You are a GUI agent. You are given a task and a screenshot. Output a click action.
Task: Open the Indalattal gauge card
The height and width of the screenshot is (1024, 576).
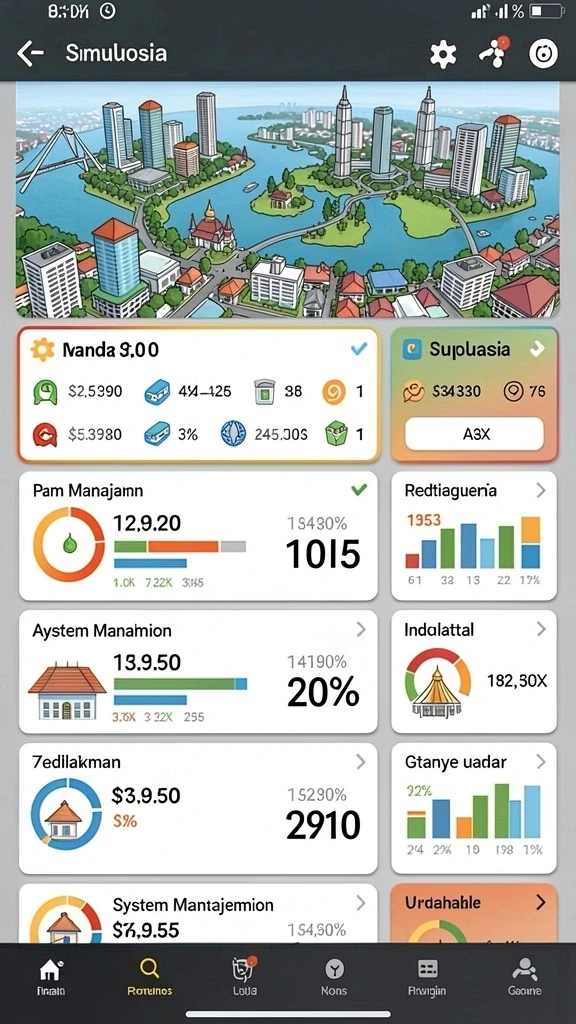click(474, 672)
